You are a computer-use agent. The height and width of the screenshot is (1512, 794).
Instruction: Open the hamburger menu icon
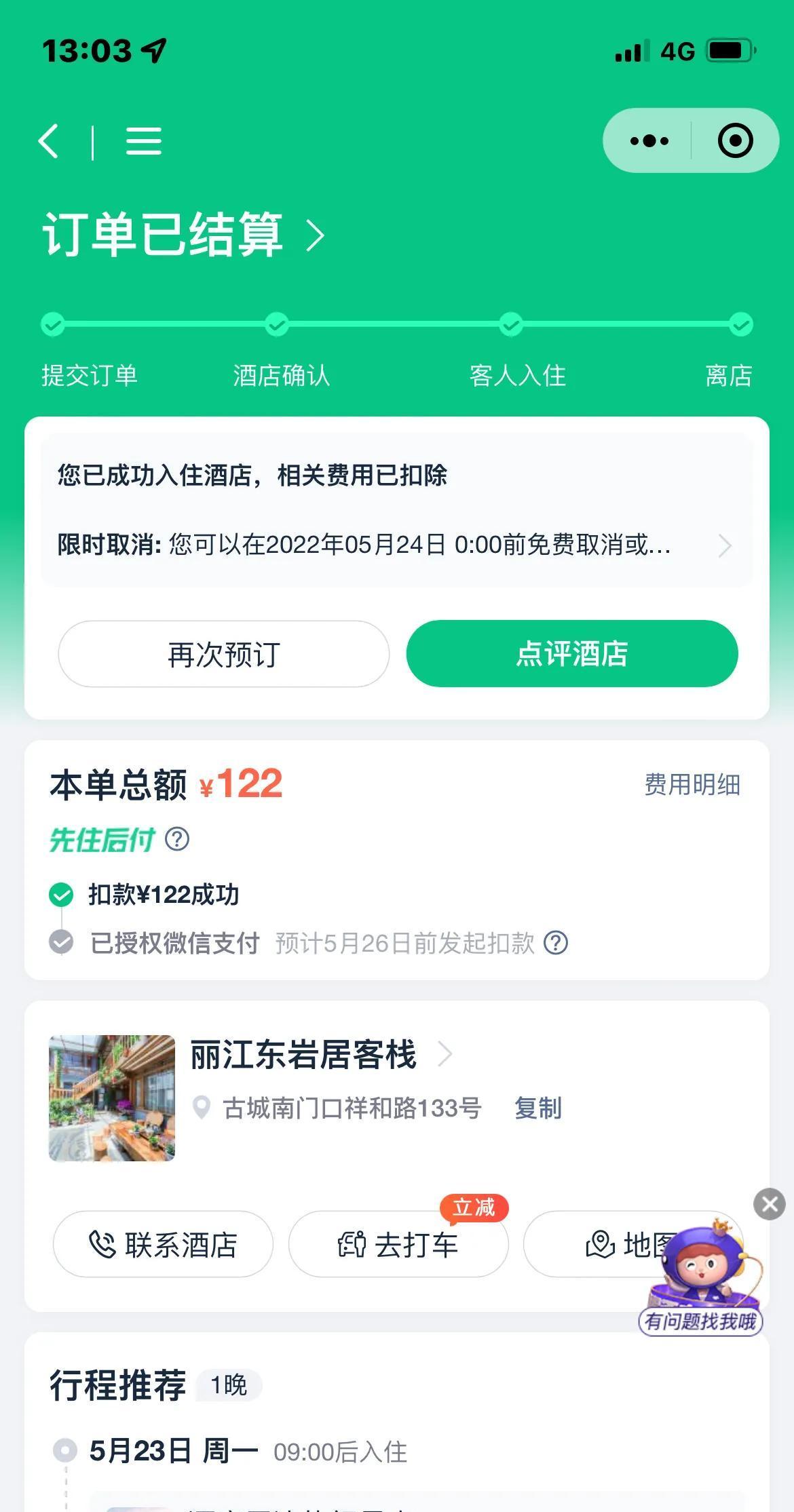click(144, 140)
